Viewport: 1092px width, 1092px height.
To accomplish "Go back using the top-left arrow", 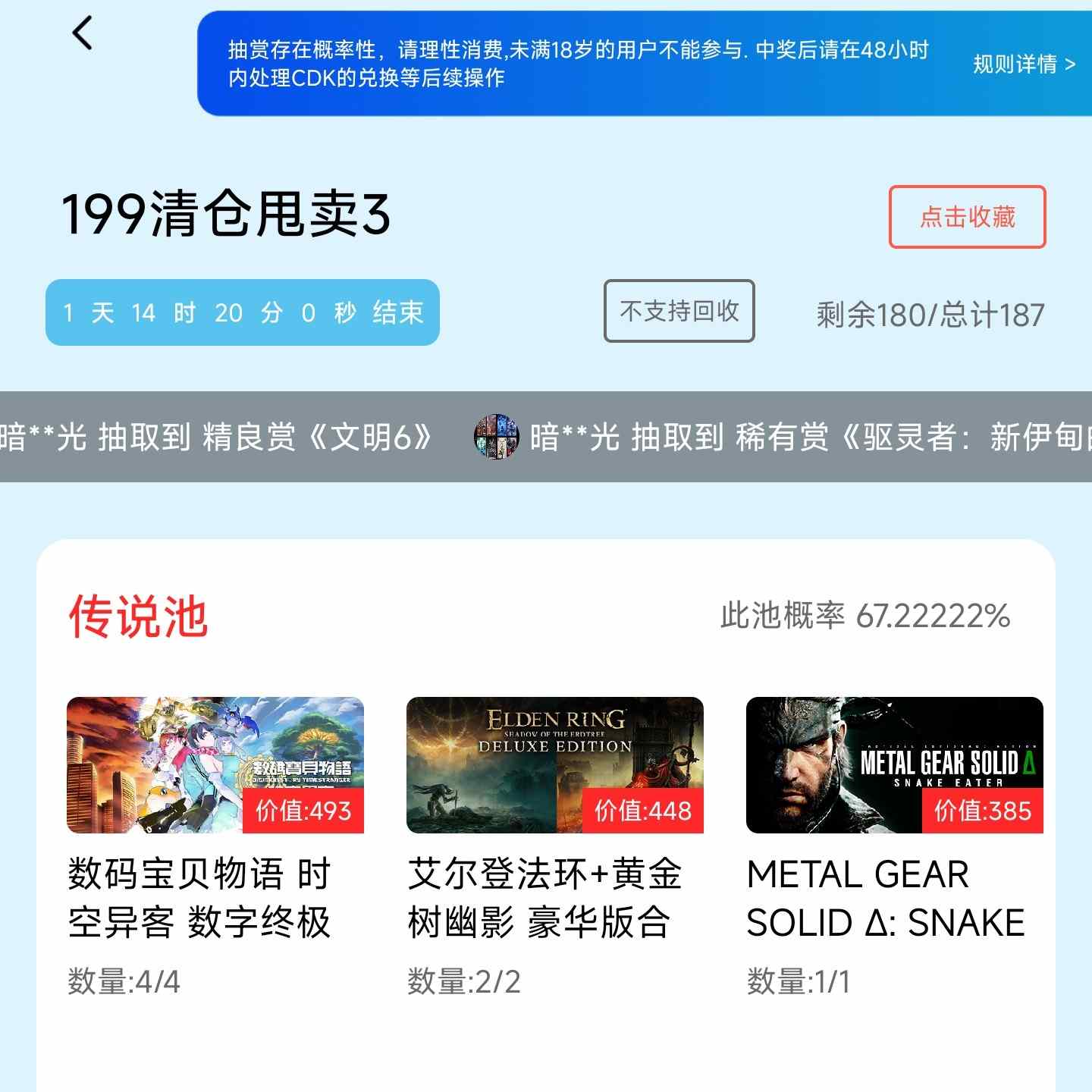I will coord(83,33).
